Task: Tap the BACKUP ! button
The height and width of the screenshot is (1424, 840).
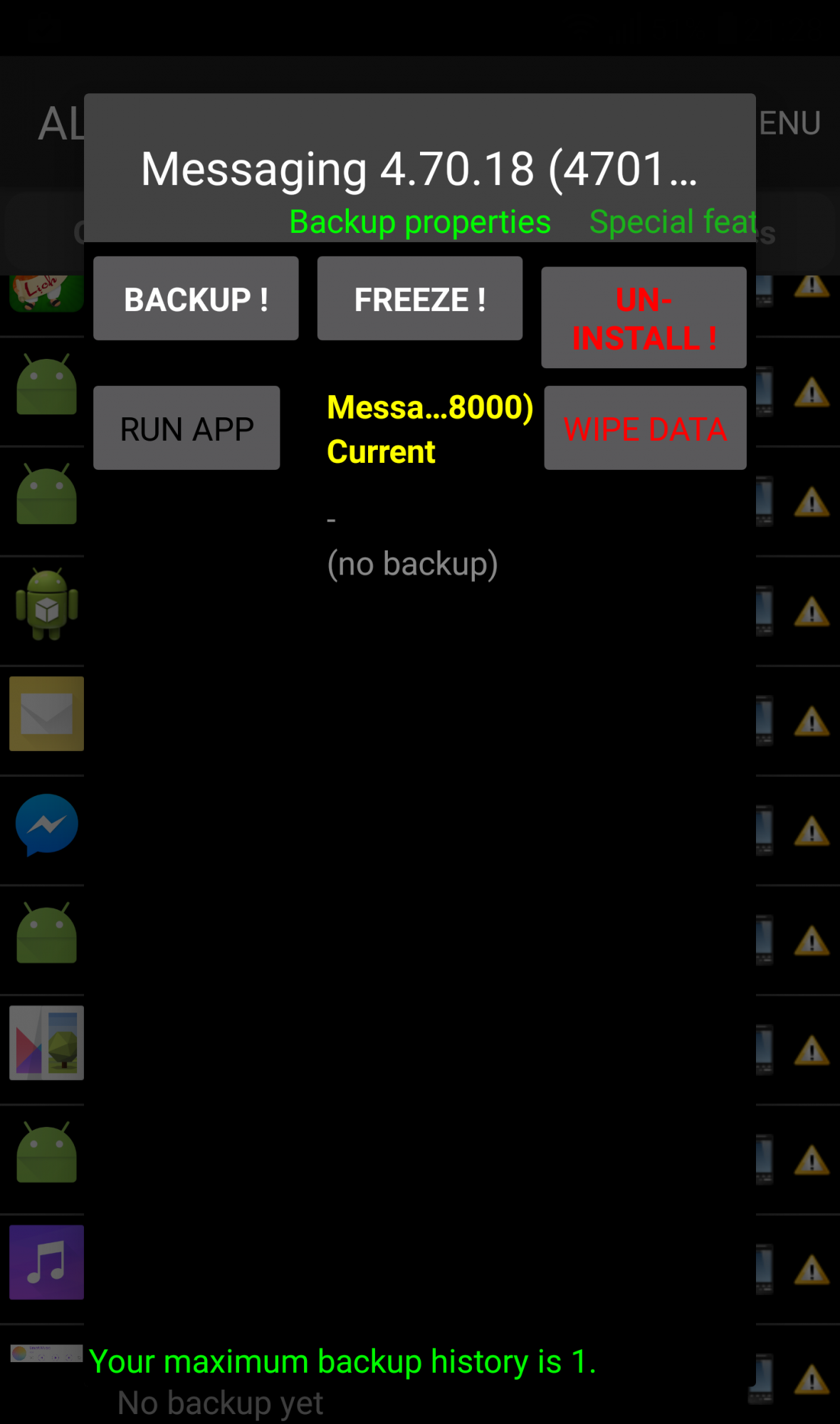Action: pyautogui.click(x=196, y=298)
